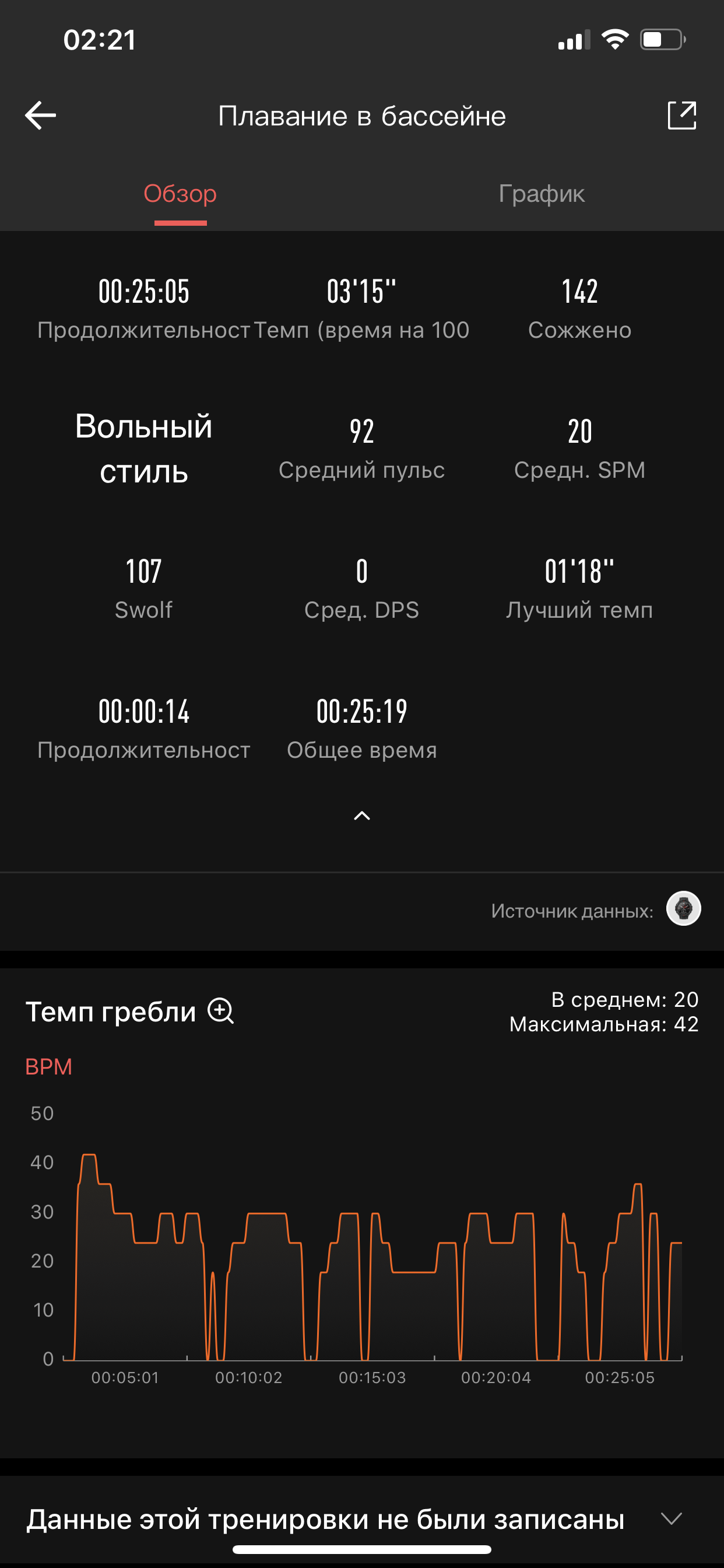Go back from the pool swimming screen
This screenshot has width=724, height=1568.
[x=40, y=116]
